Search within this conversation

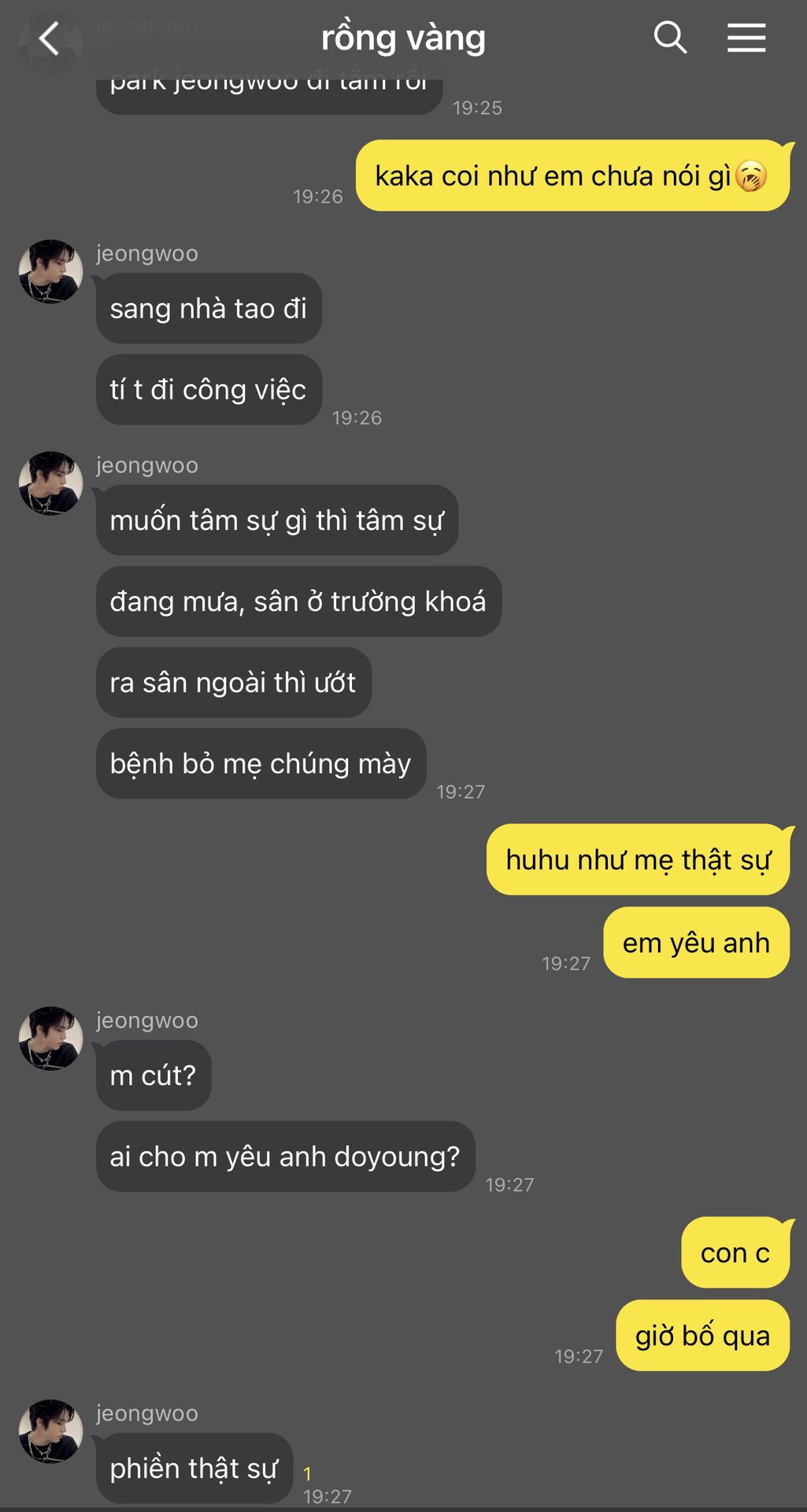670,38
